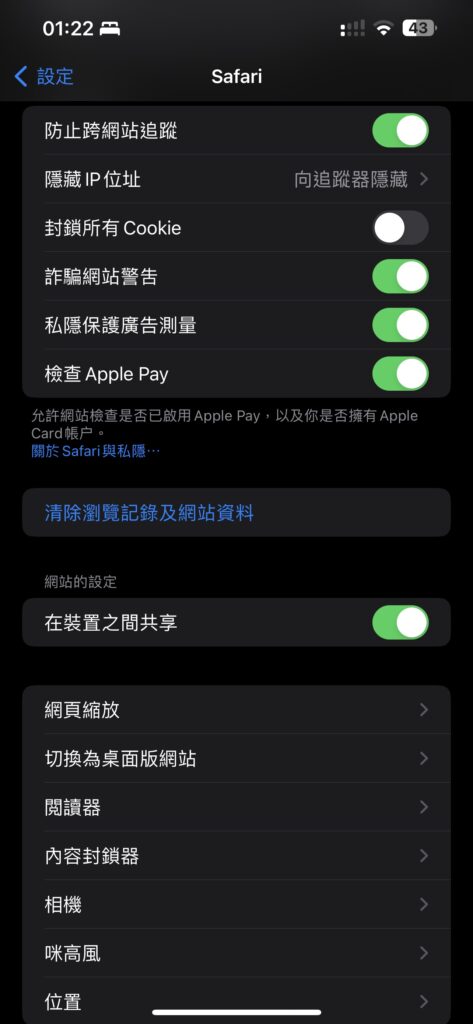Open 關於 Safari 與私隱 link
473x1024 pixels.
pos(95,451)
